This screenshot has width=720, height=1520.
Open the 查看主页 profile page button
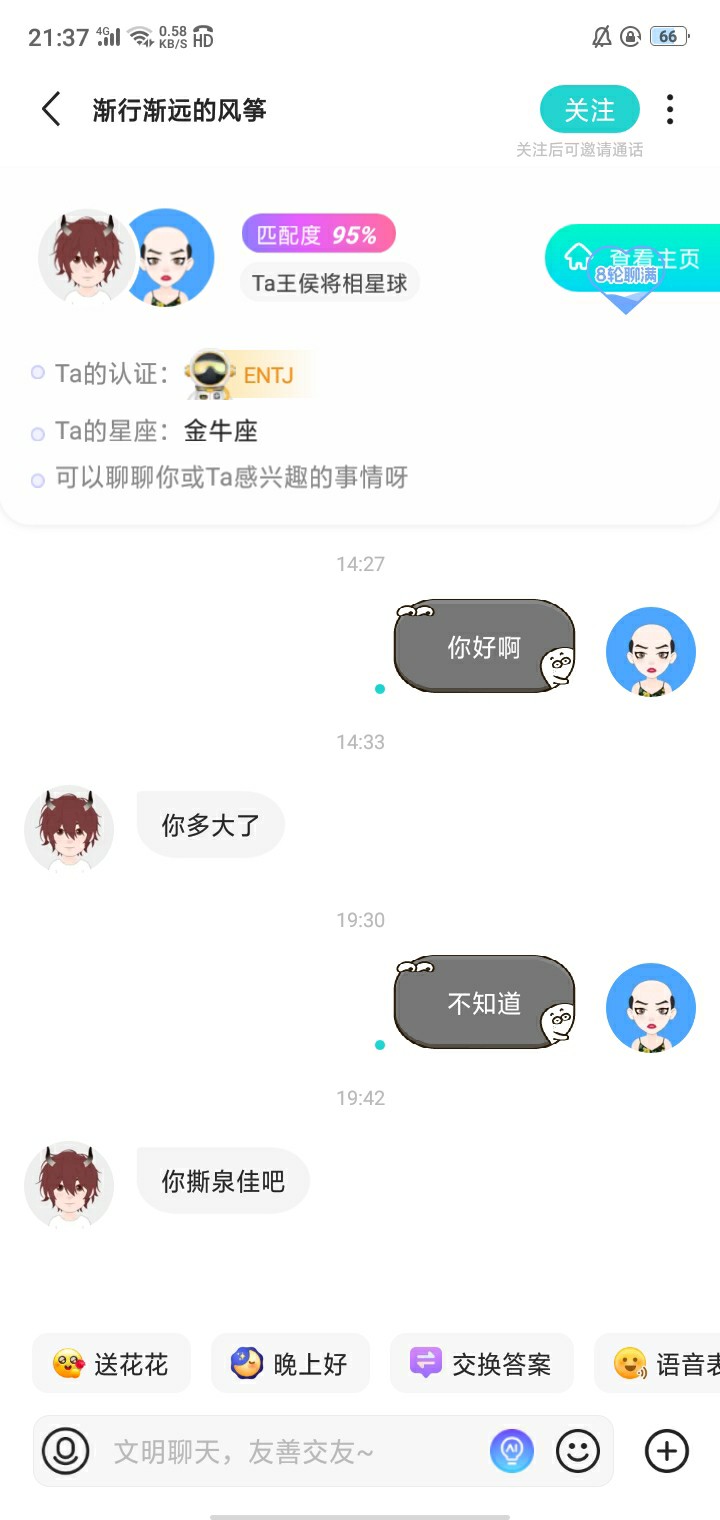[x=632, y=258]
